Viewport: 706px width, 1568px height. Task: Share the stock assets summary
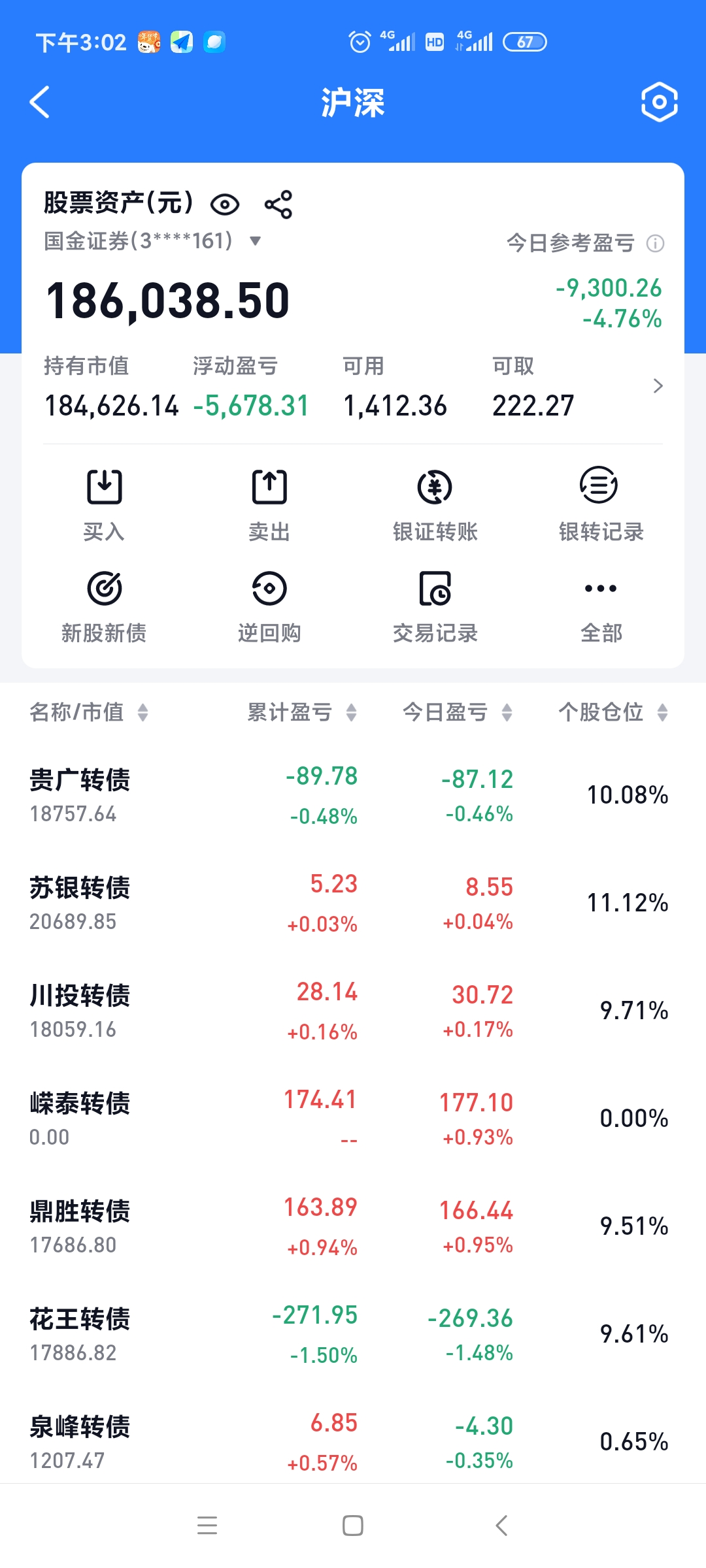coord(278,204)
